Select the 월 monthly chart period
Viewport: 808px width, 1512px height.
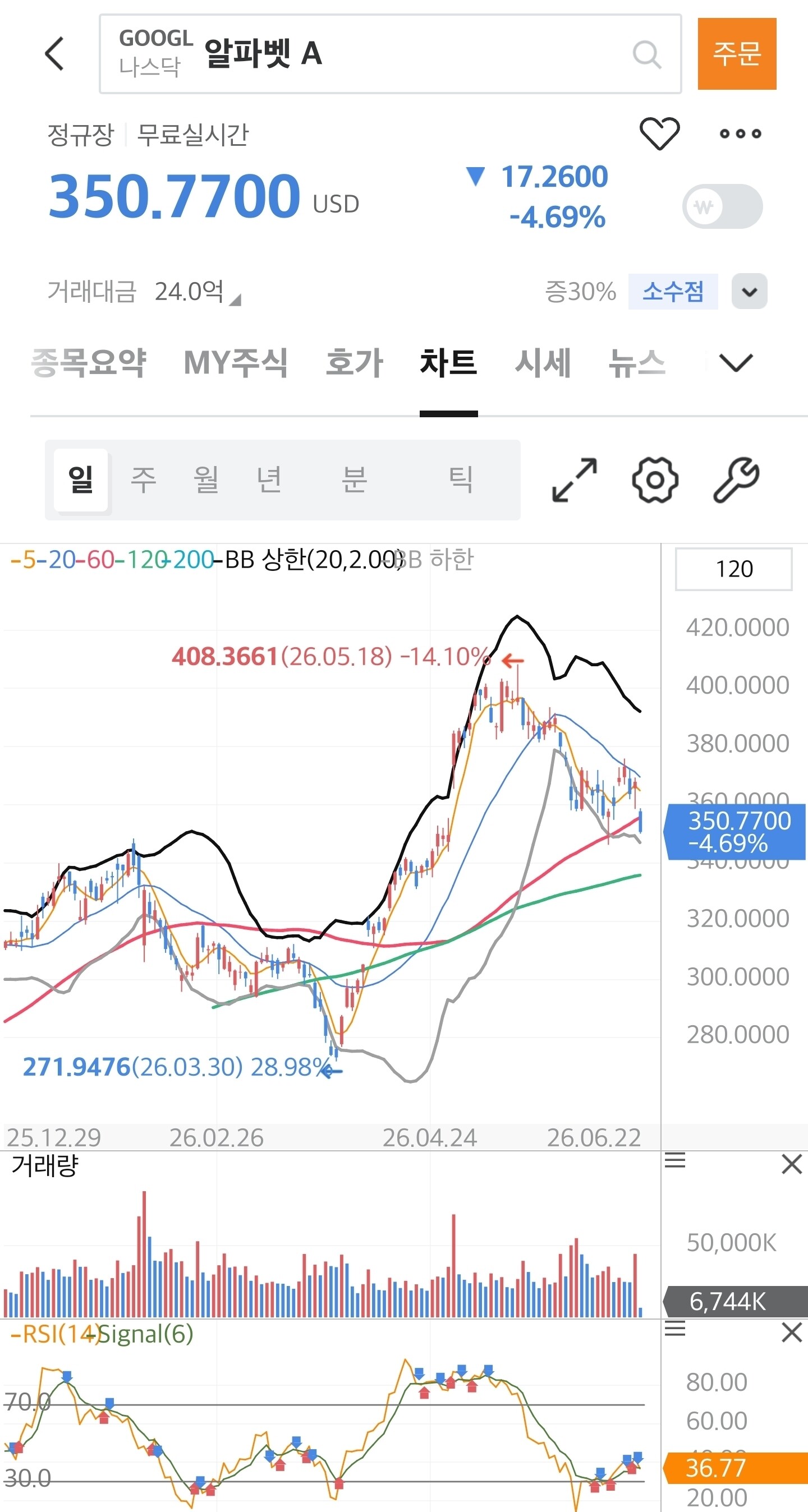click(206, 480)
